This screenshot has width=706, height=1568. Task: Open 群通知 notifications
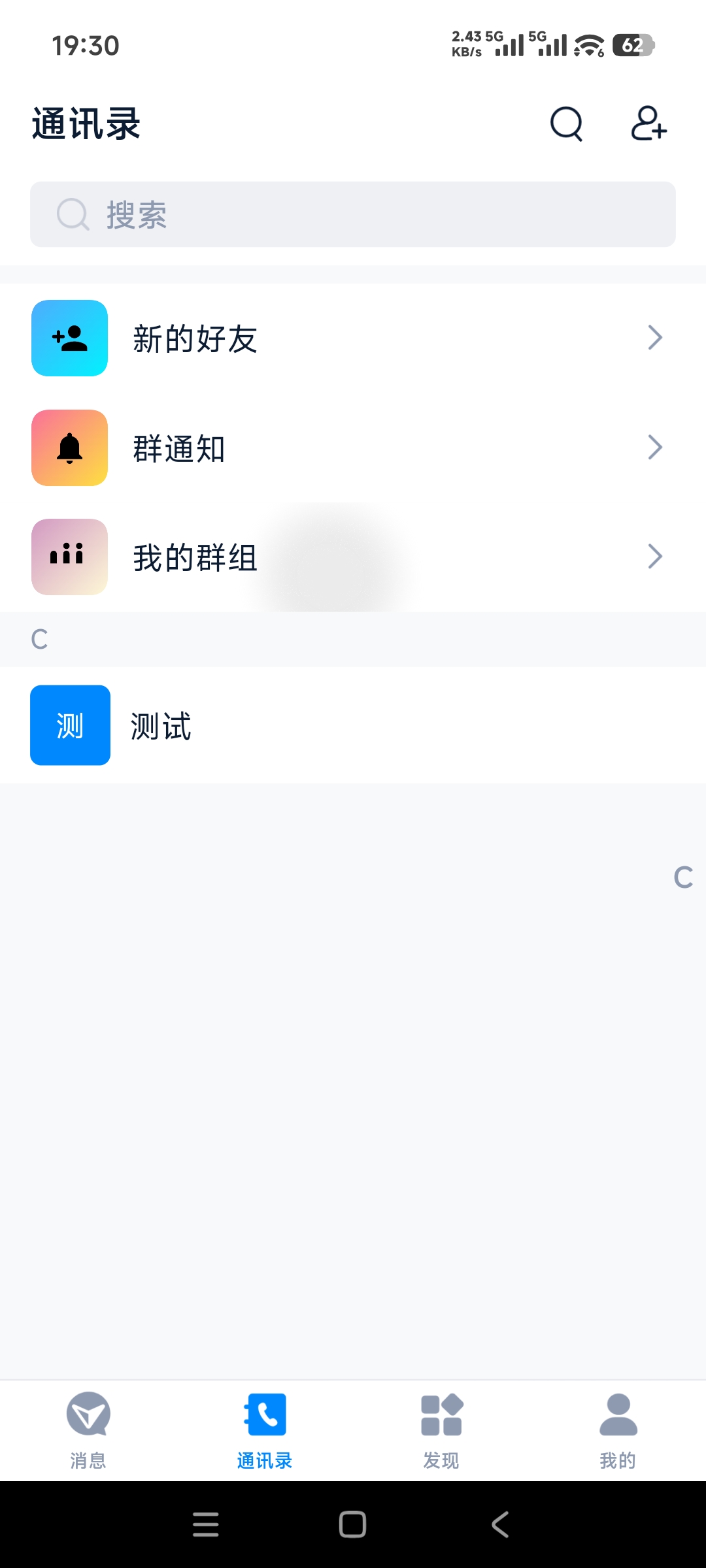tap(353, 448)
